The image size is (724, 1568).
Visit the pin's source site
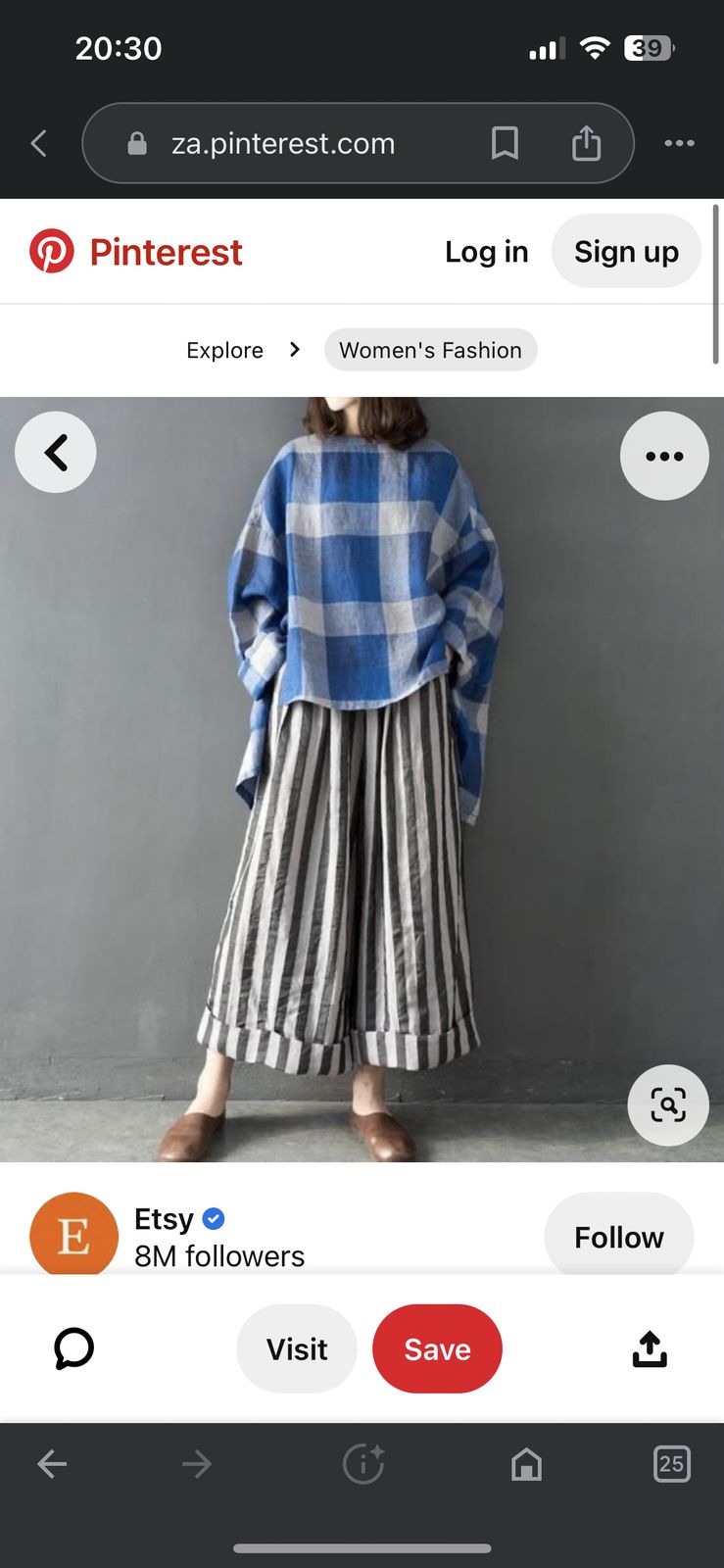pos(297,1348)
